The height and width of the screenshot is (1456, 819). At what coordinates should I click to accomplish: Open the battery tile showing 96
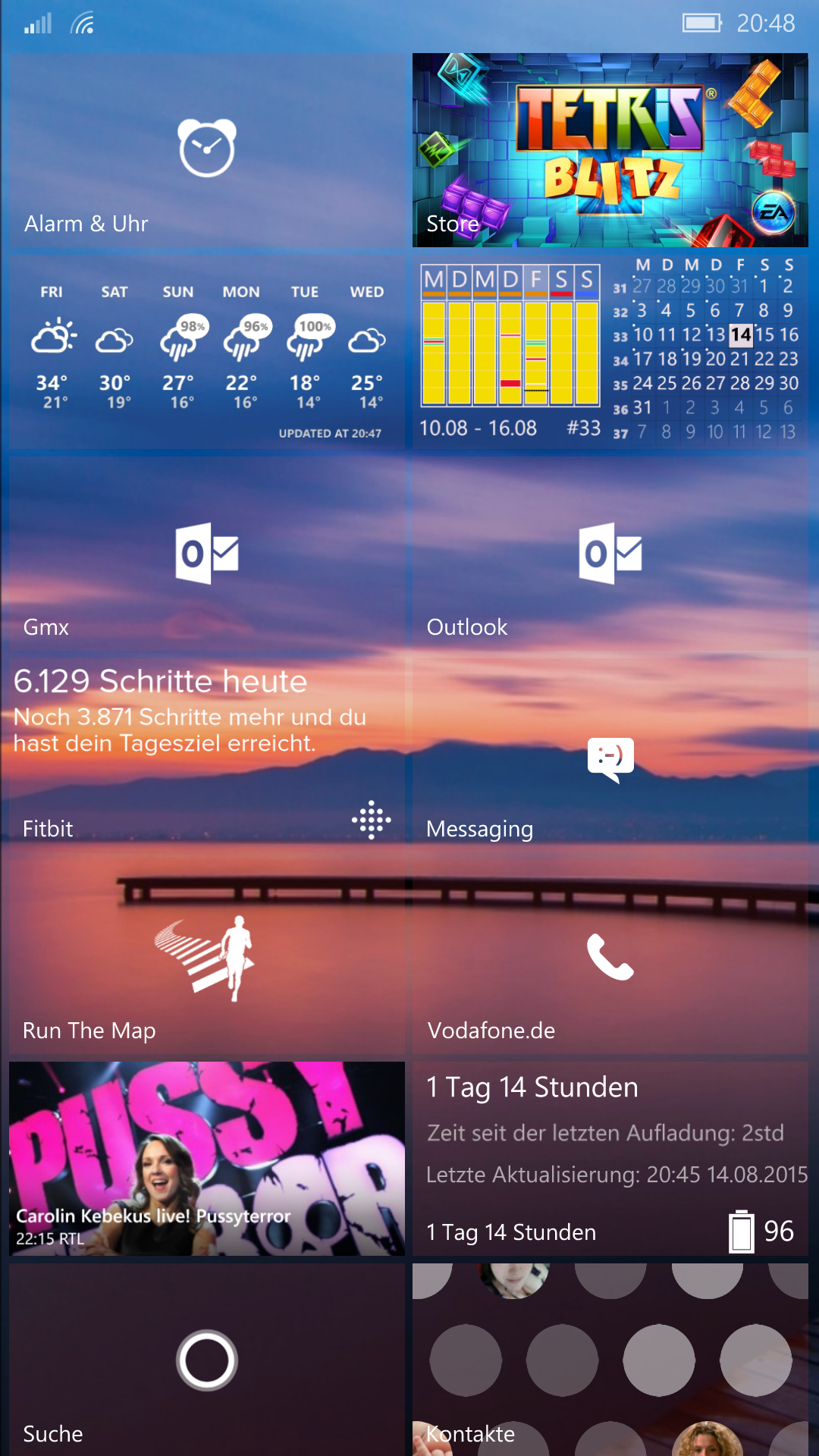pos(610,1159)
